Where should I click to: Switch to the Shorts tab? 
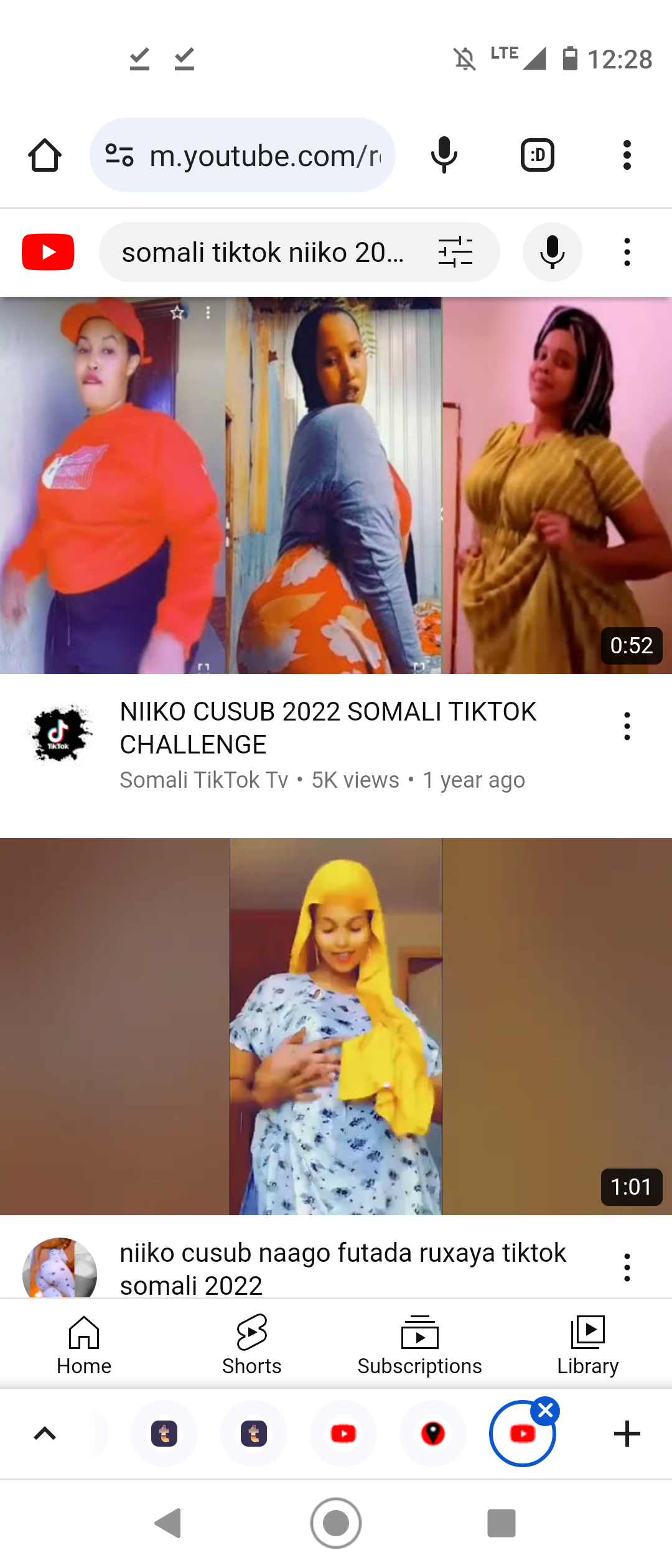point(252,1345)
